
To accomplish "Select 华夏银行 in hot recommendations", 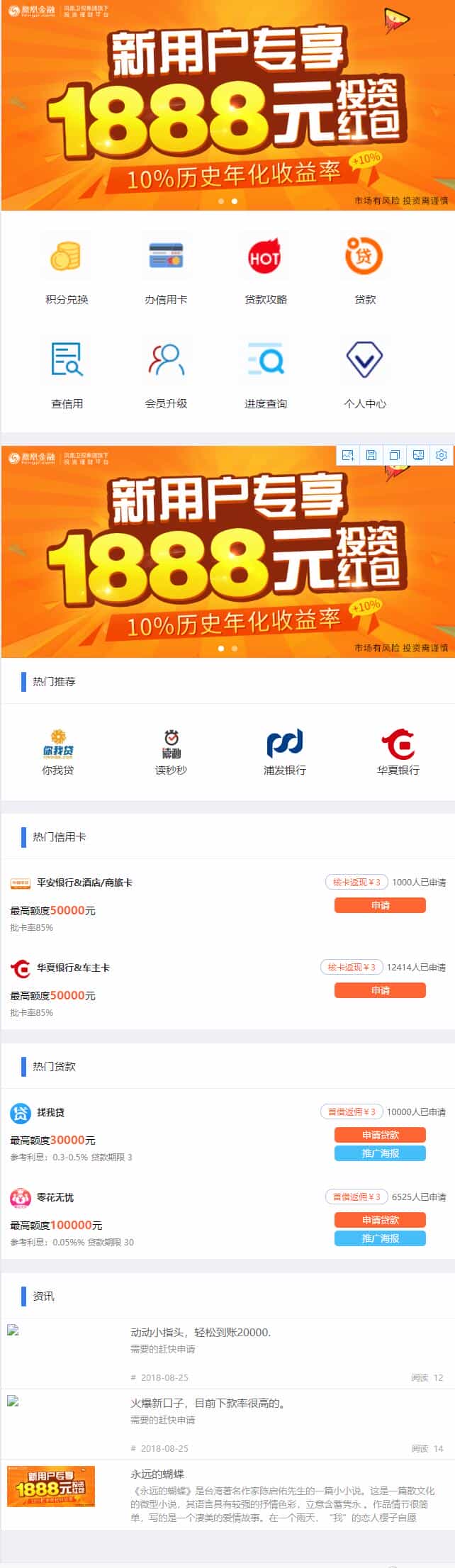I will (x=398, y=751).
